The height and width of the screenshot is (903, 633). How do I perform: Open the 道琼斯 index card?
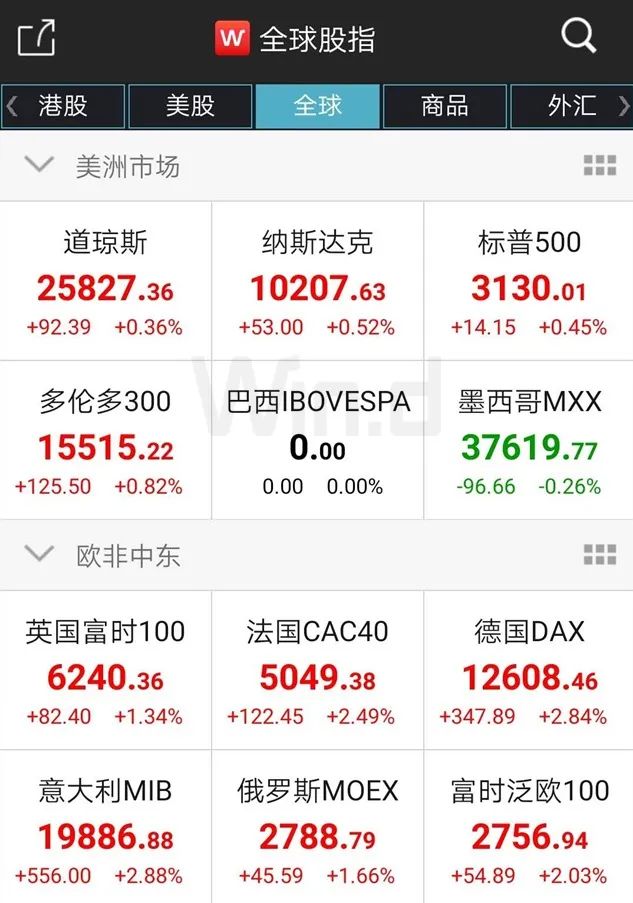coord(105,281)
